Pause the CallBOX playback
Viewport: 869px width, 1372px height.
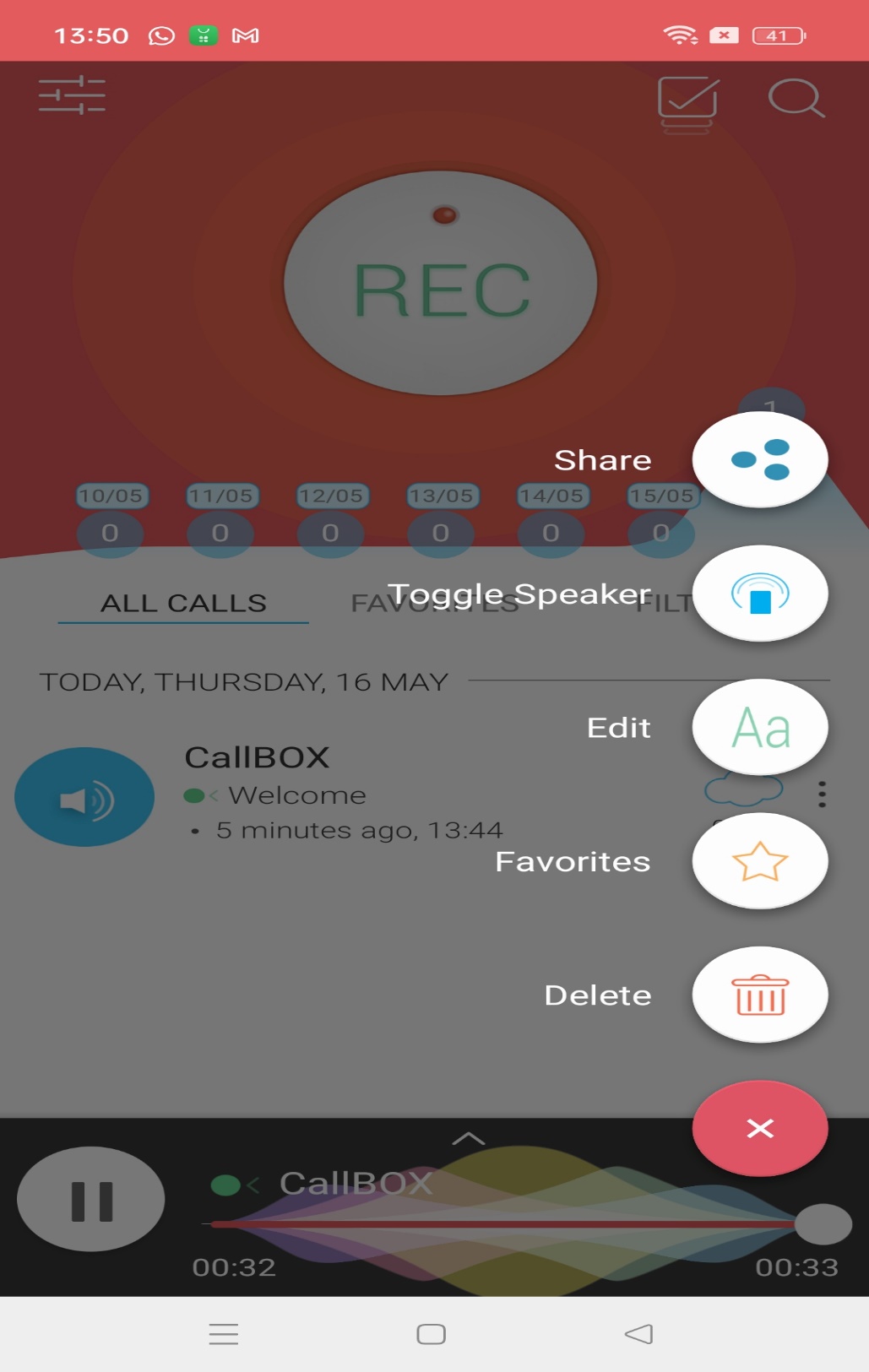point(91,1200)
